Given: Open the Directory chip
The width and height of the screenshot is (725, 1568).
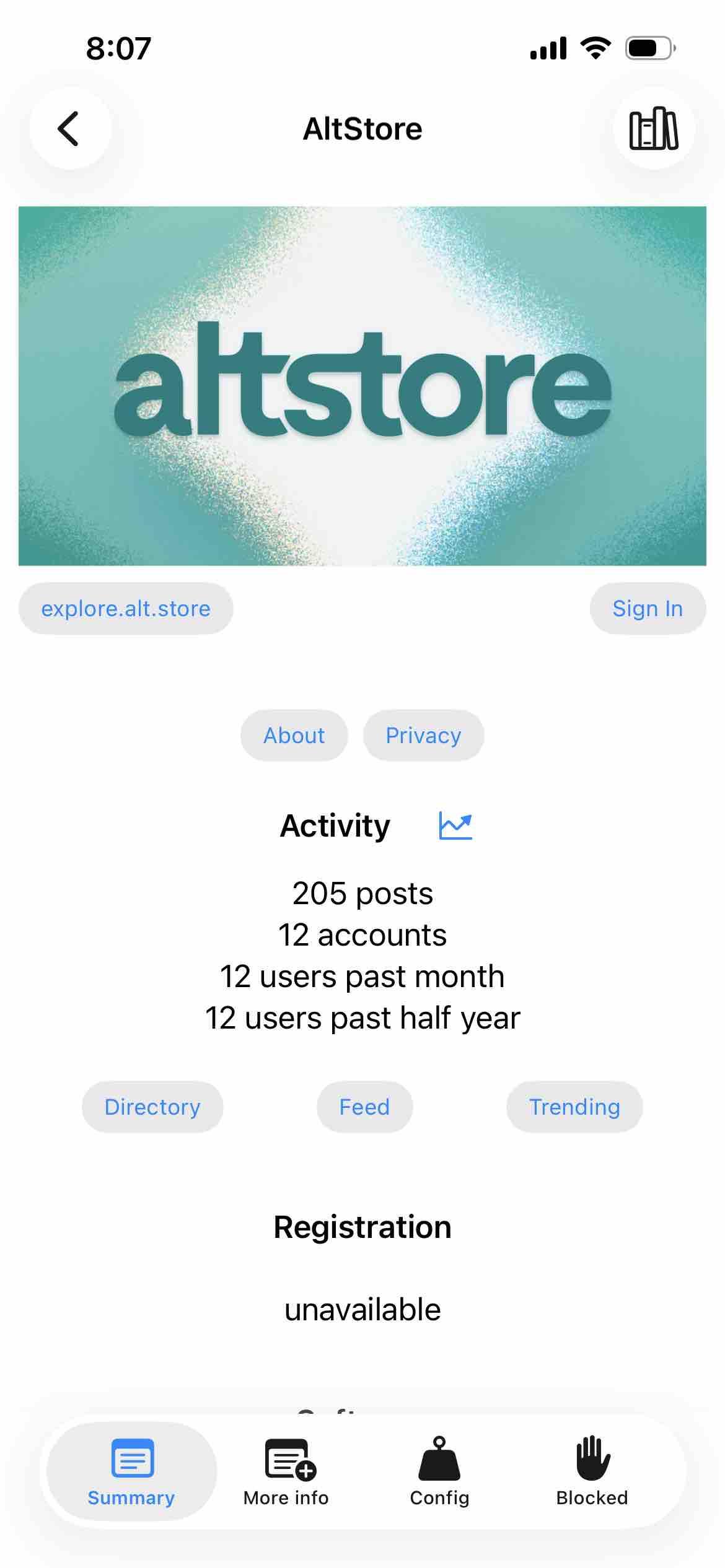Looking at the screenshot, I should tap(152, 1107).
